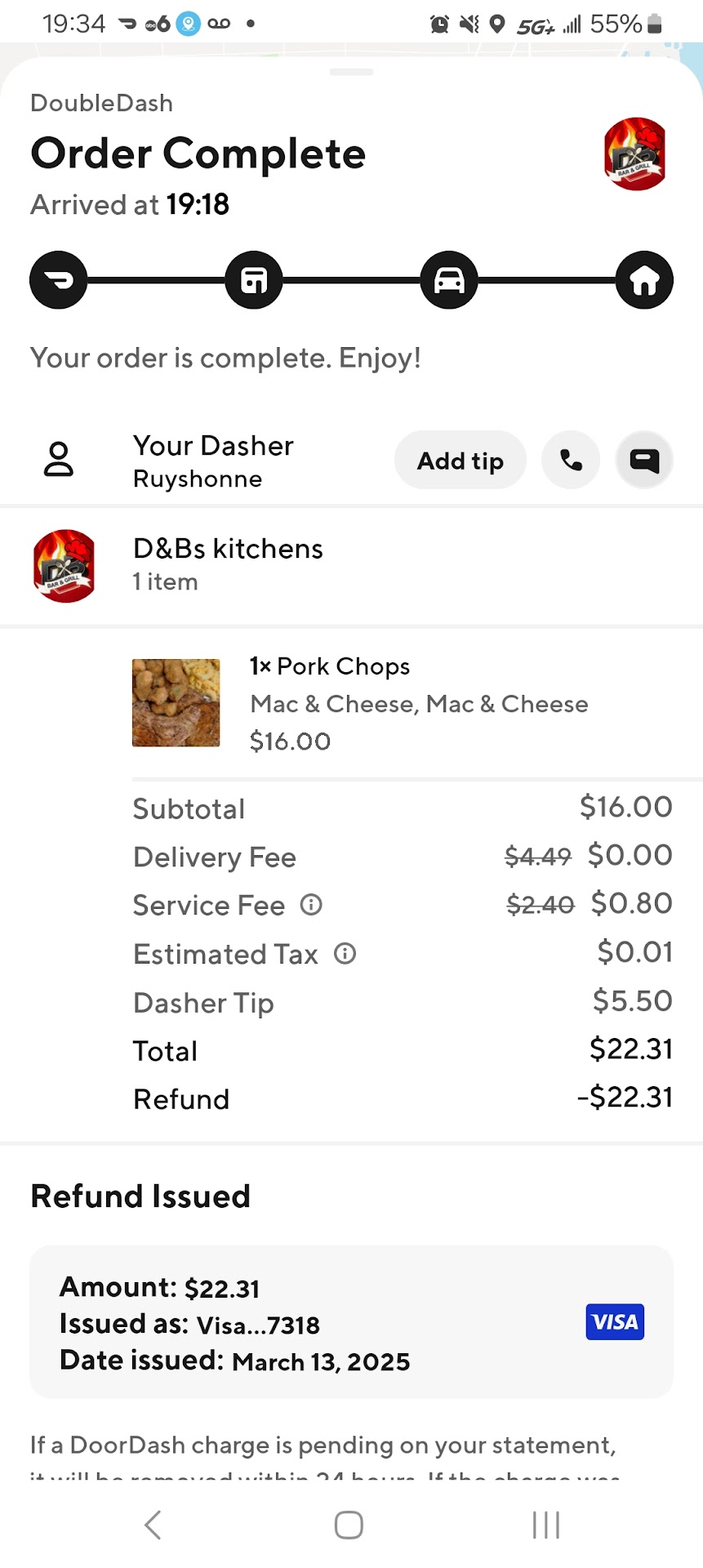Screen dimensions: 703x1568
Task: Add a tip for the Dasher
Action: tap(460, 461)
